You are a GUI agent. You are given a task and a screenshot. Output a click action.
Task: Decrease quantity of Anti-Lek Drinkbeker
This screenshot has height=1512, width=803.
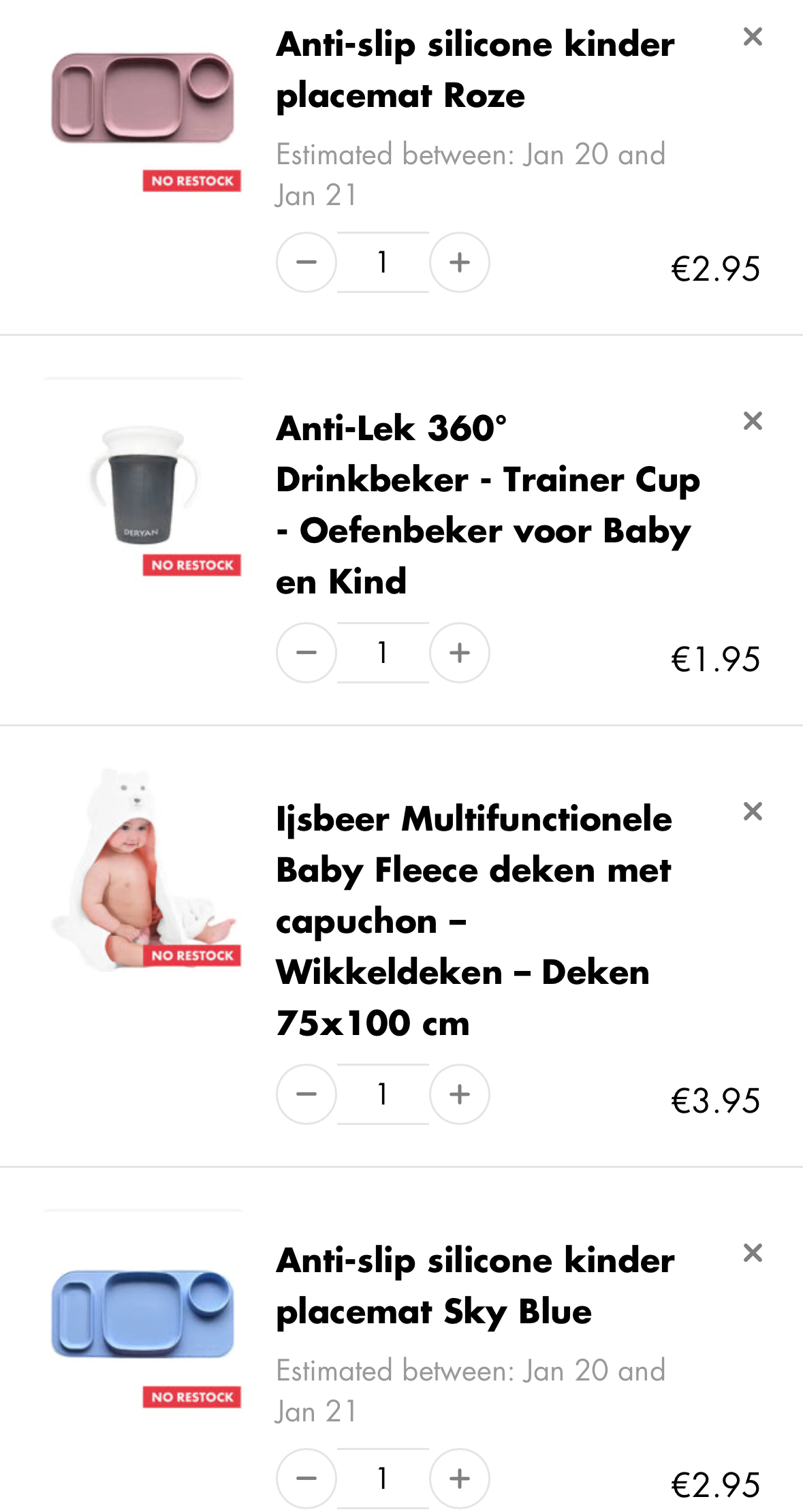306,653
